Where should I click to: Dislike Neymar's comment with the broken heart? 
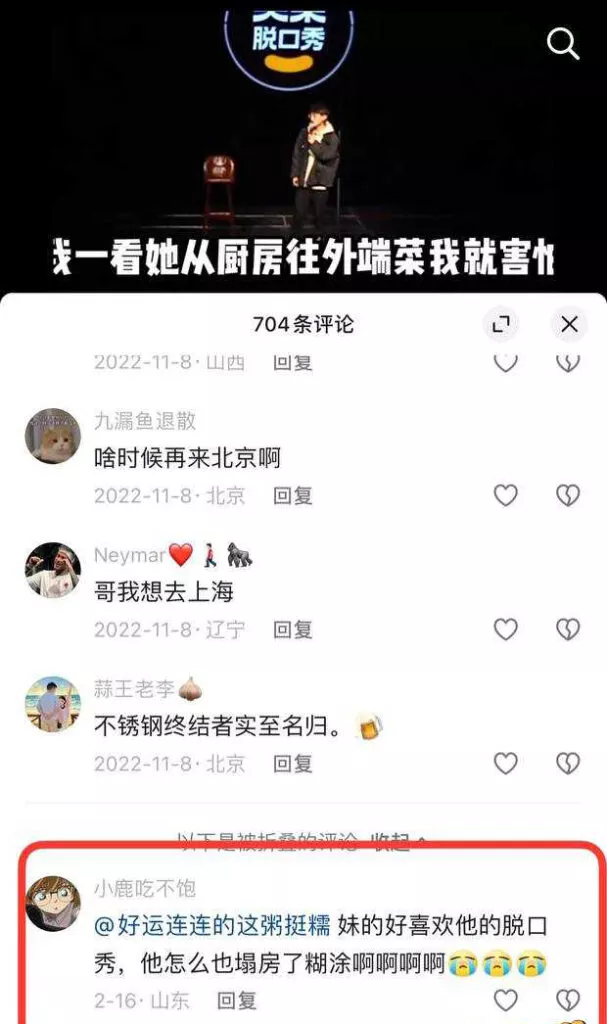point(568,629)
